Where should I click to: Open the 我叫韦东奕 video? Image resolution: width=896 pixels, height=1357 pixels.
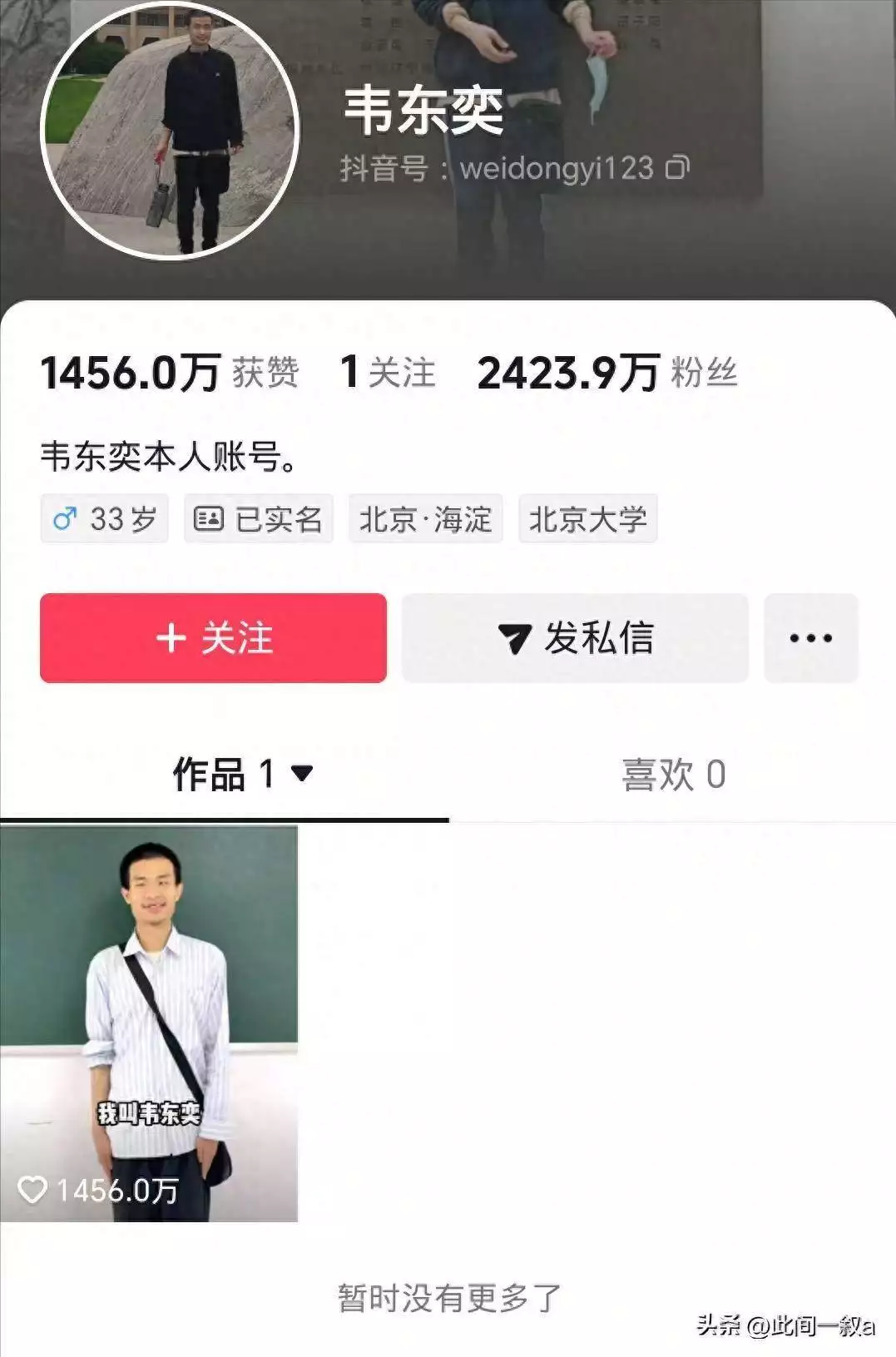[x=149, y=1023]
